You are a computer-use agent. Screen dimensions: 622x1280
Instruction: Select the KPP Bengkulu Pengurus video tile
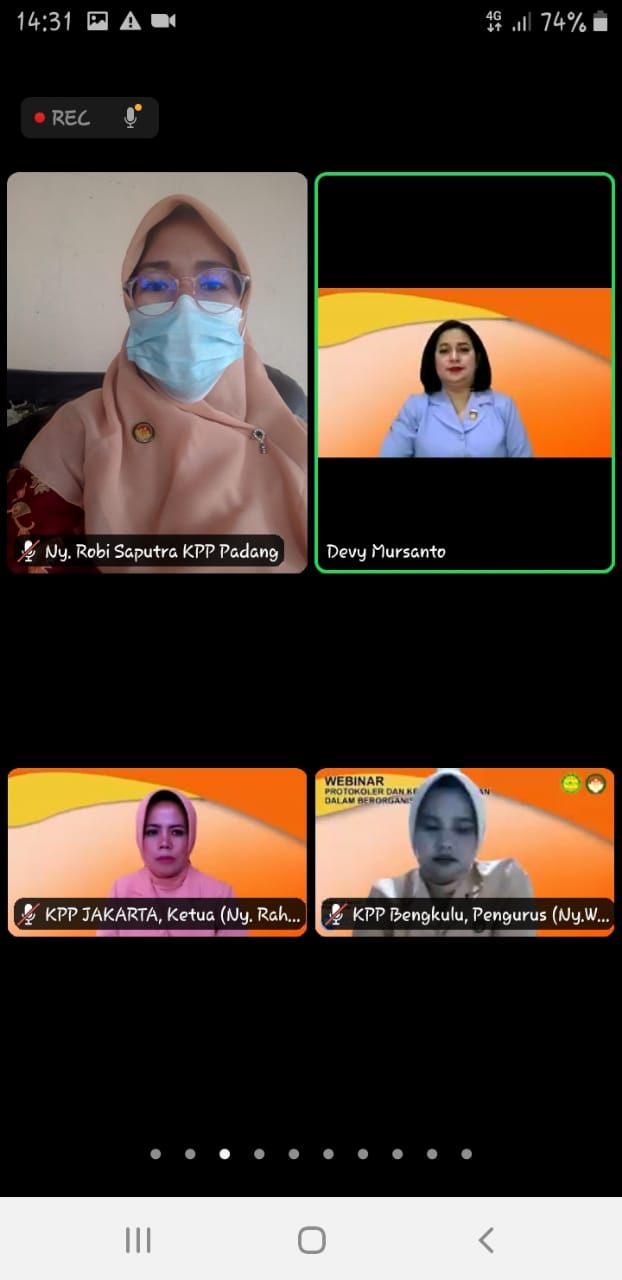(464, 851)
